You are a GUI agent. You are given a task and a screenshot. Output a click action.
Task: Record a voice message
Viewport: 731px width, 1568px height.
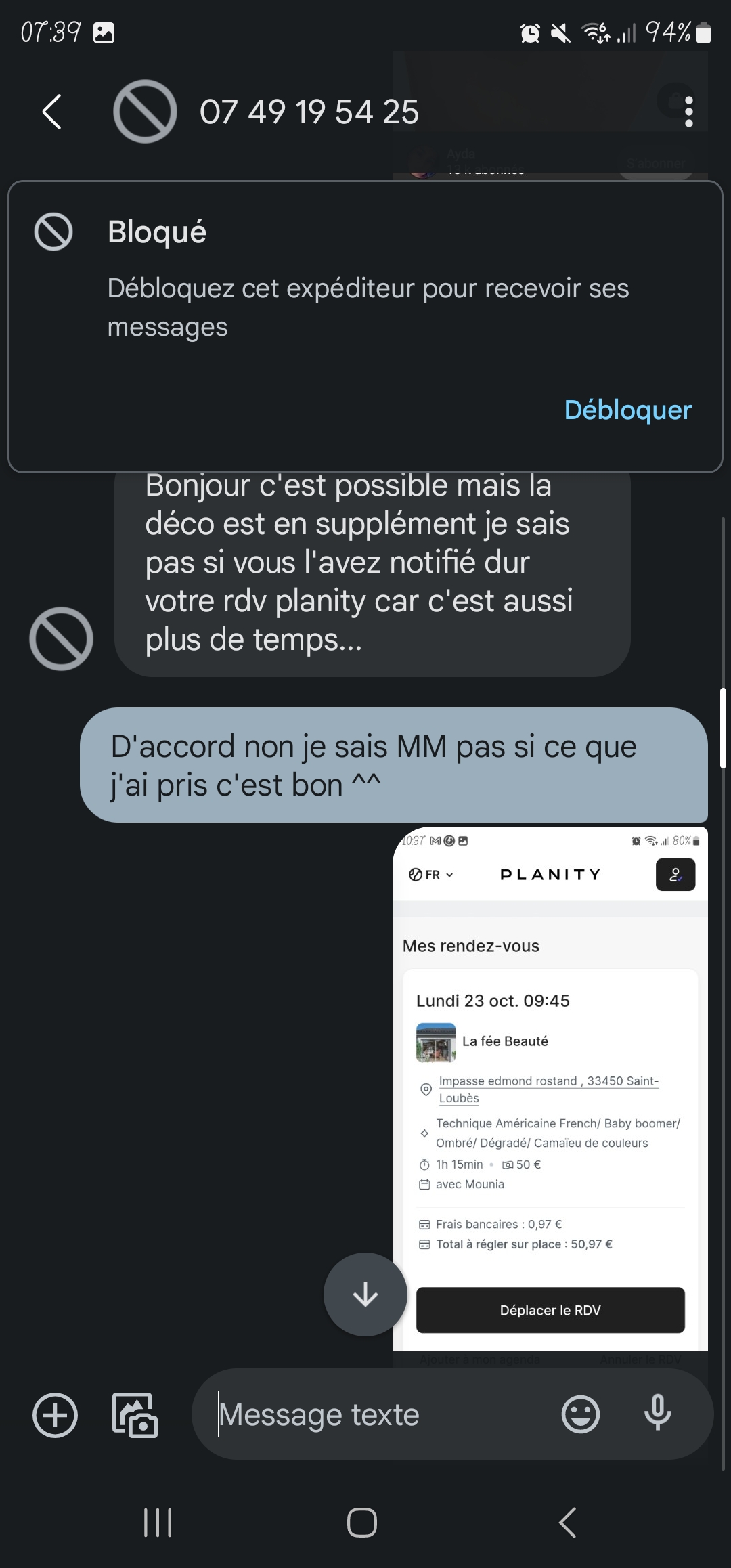click(x=657, y=1414)
